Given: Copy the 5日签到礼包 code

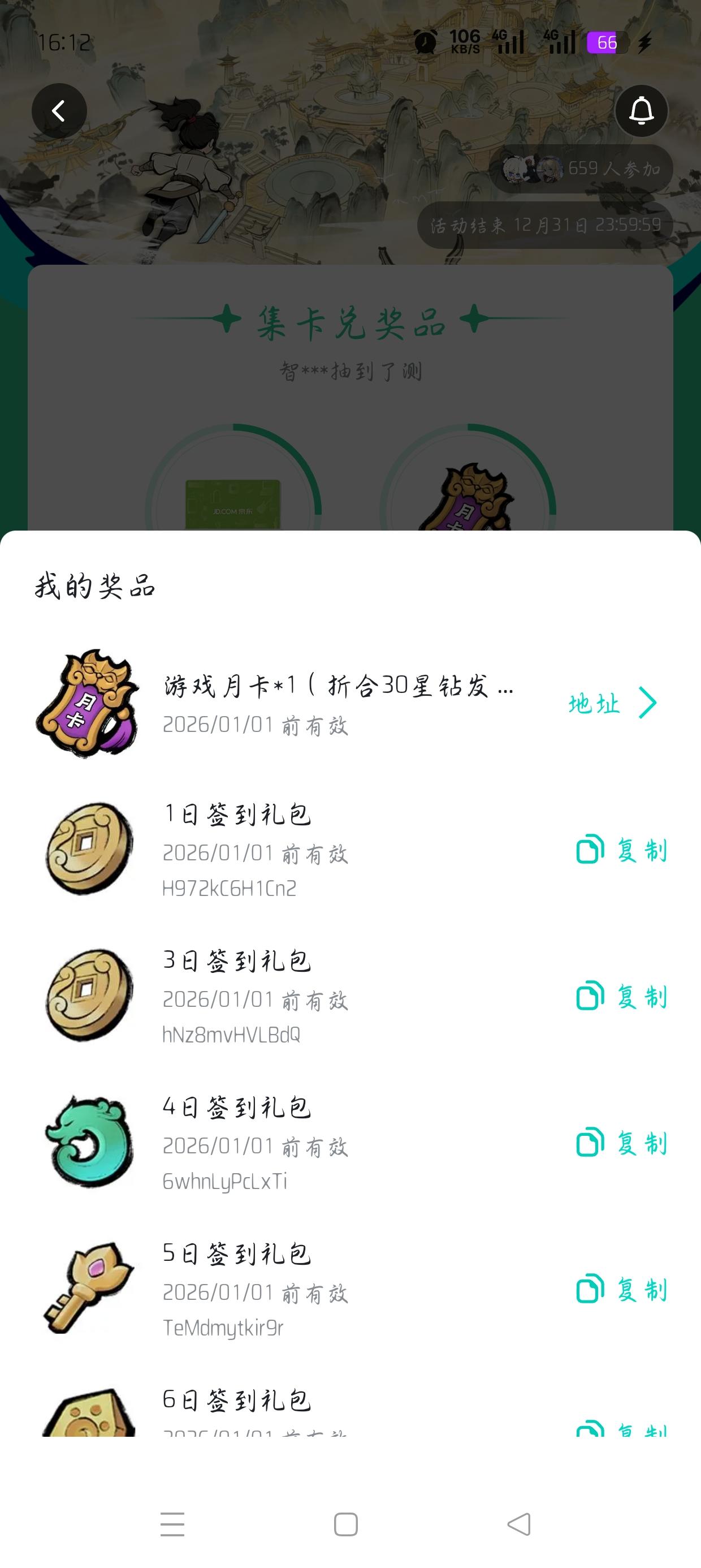Looking at the screenshot, I should pyautogui.click(x=622, y=1289).
